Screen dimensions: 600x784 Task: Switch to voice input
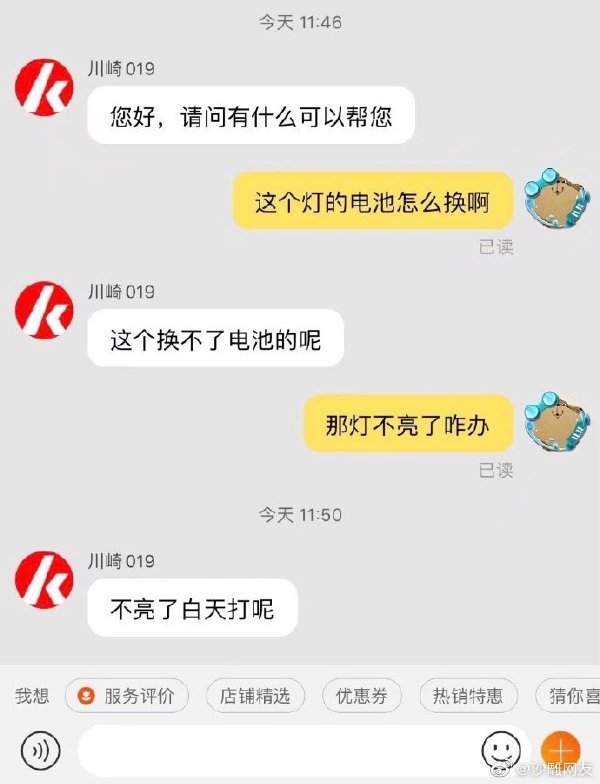(40, 748)
